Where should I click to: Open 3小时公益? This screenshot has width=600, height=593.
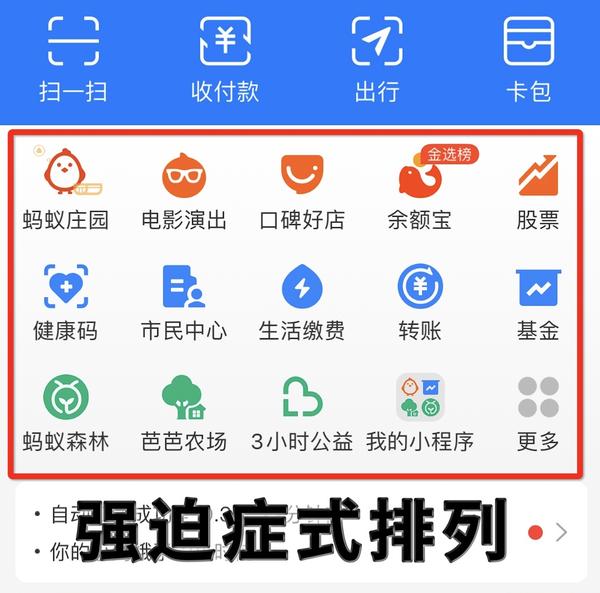pyautogui.click(x=302, y=410)
